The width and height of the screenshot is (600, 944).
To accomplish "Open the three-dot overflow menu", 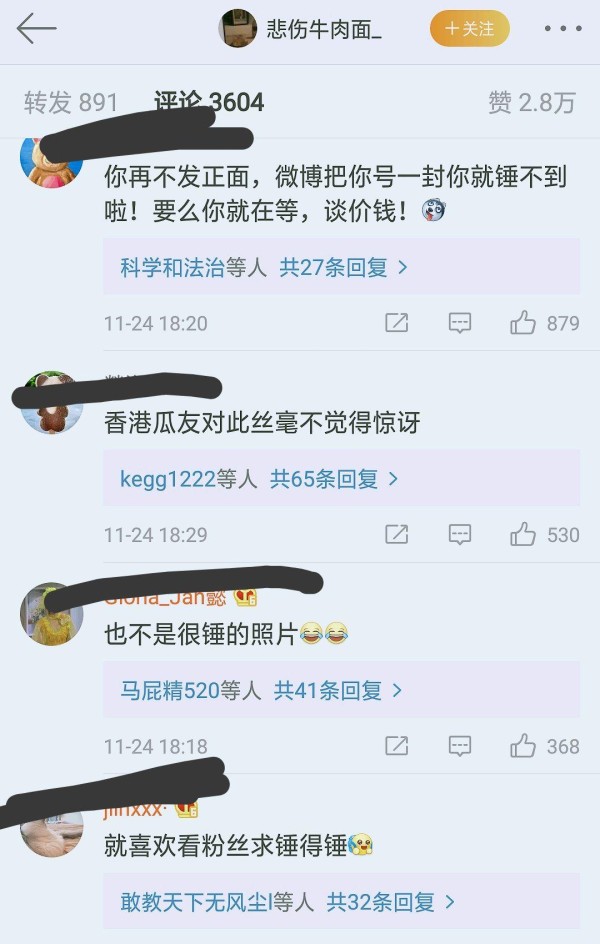I will coord(562,29).
